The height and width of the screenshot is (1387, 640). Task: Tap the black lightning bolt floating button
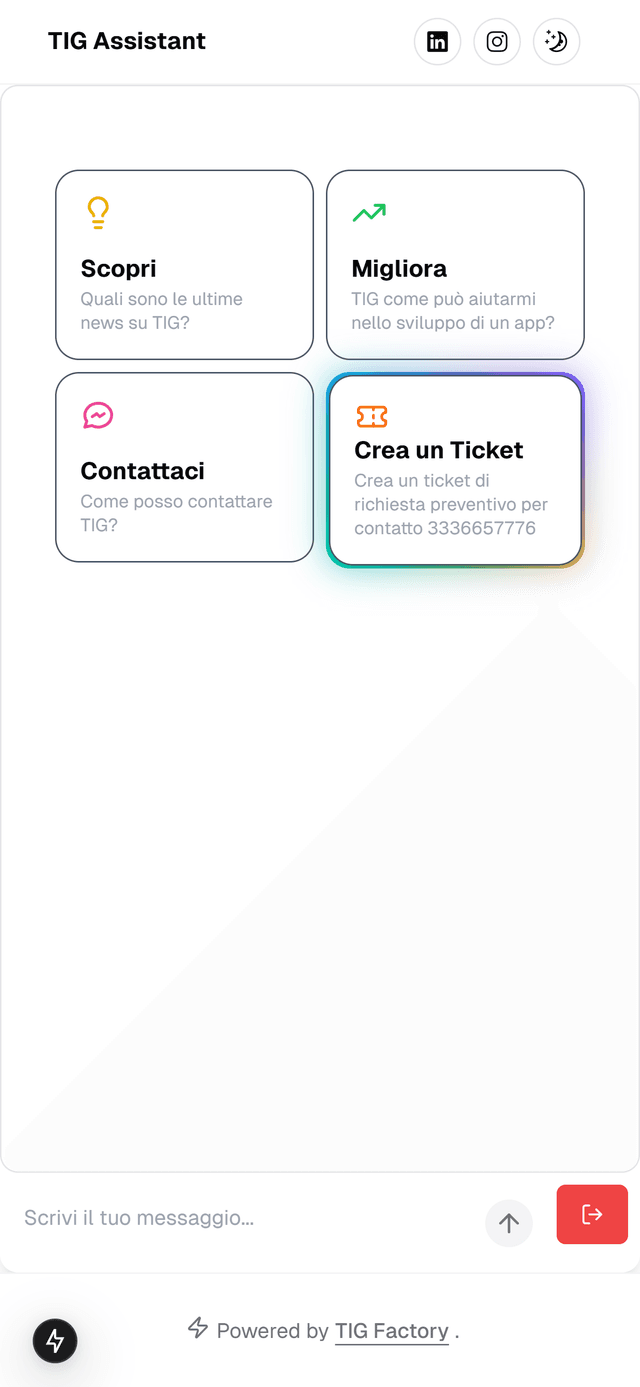pyautogui.click(x=55, y=1341)
